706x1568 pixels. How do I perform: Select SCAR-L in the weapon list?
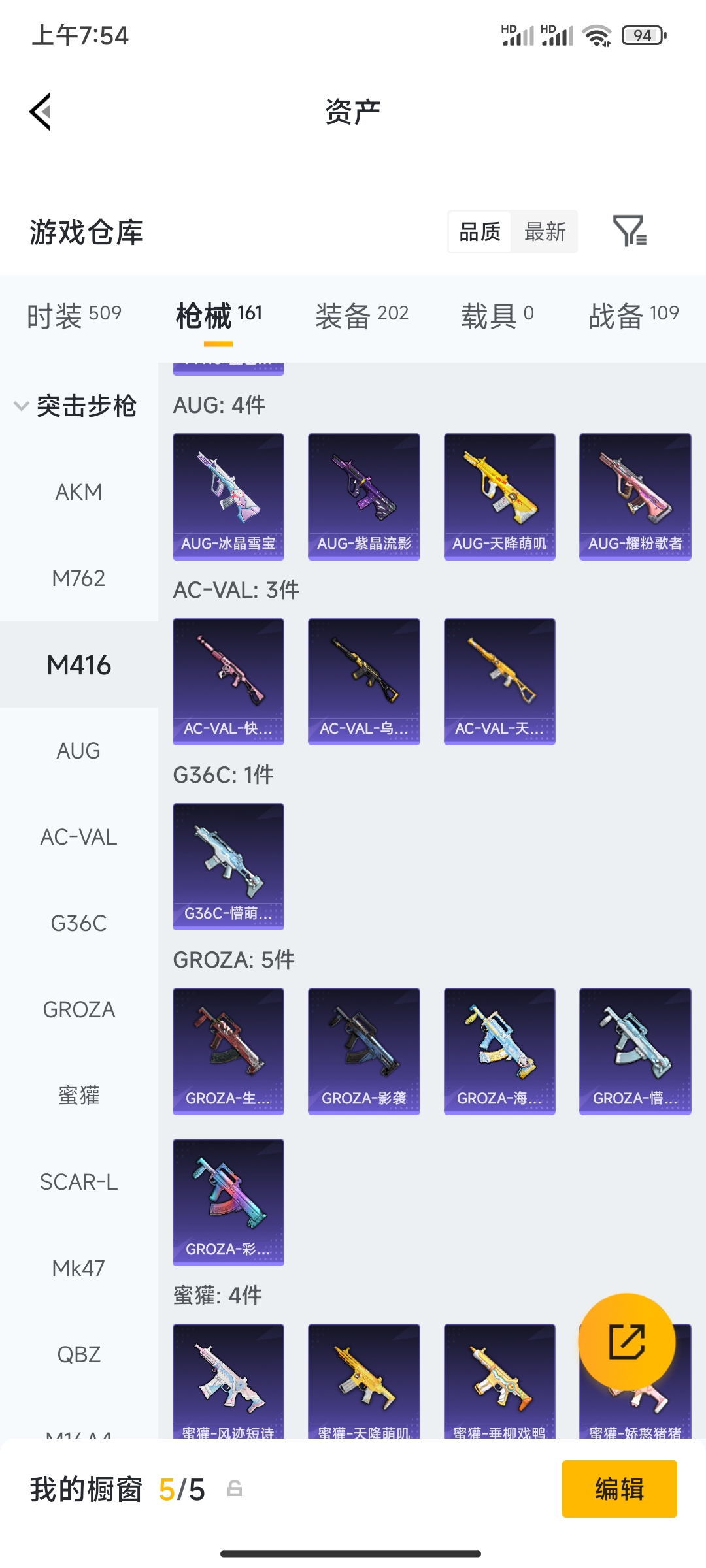[x=79, y=1182]
